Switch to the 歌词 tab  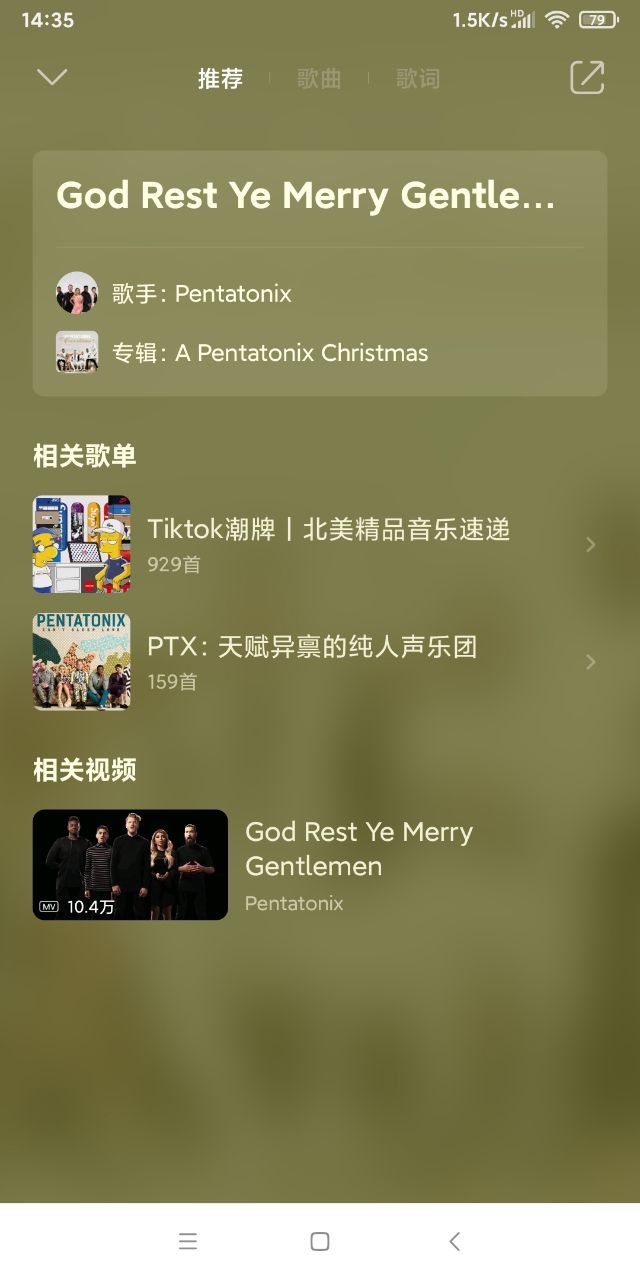[x=417, y=79]
